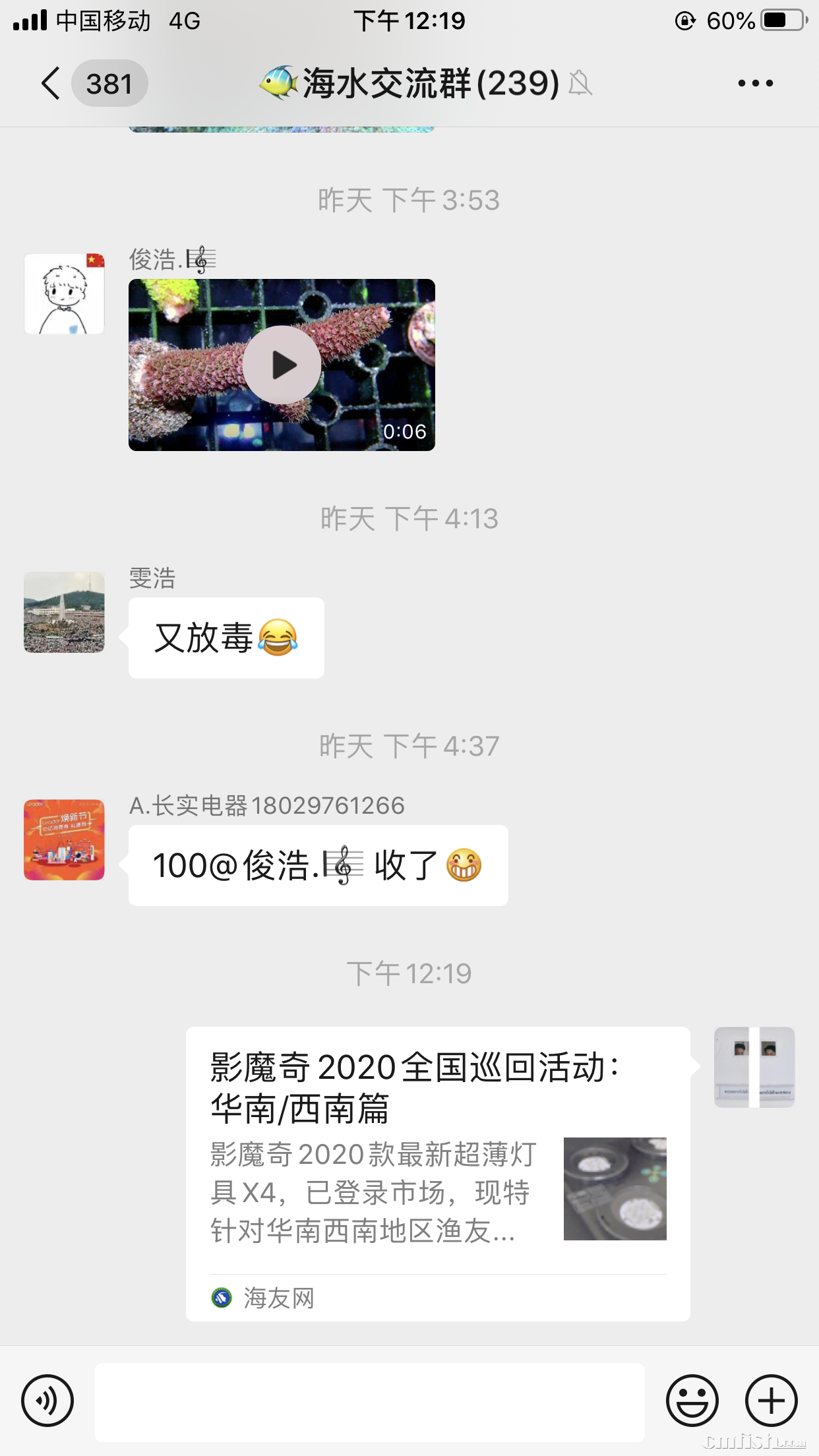Open 雯浩's profile avatar

pyautogui.click(x=63, y=612)
